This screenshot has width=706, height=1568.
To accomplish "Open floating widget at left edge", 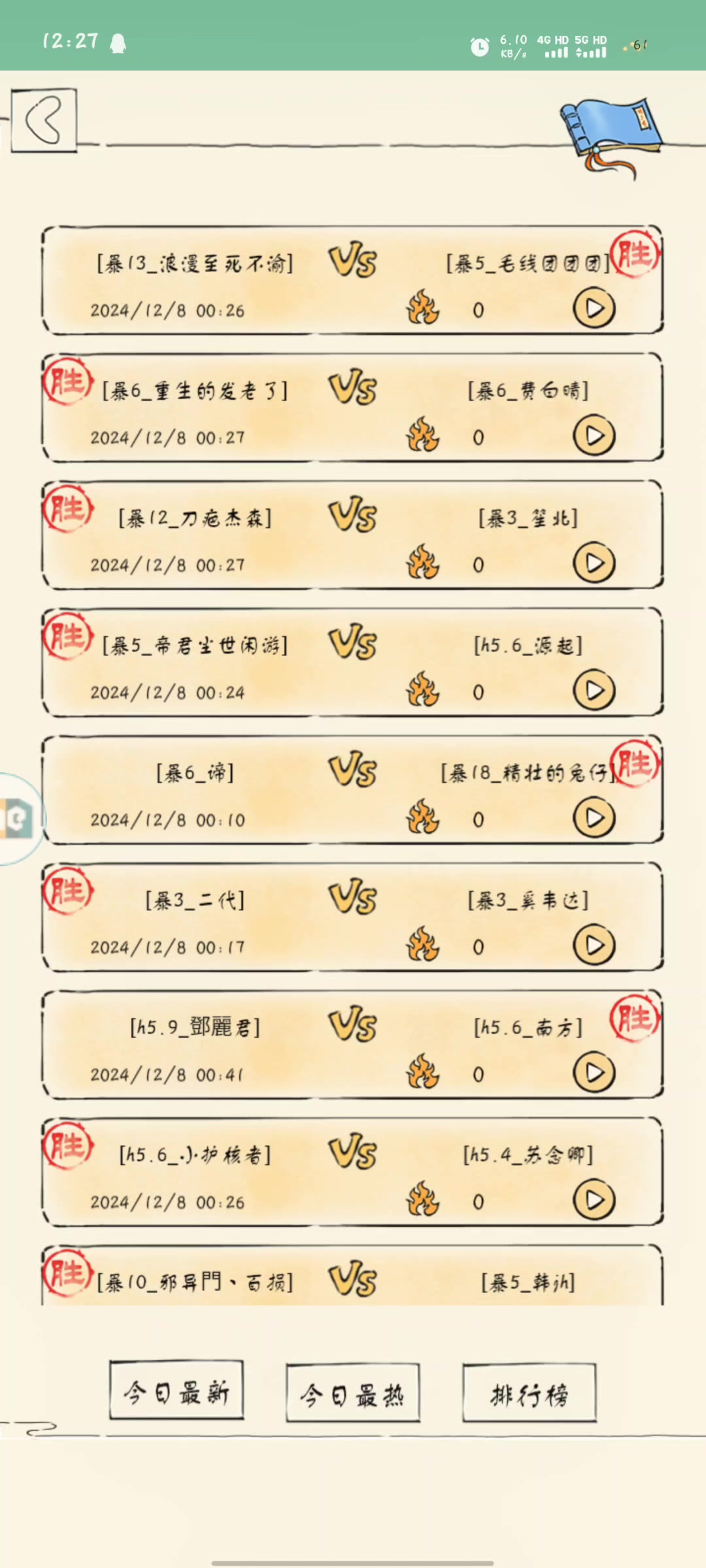I will [16, 819].
